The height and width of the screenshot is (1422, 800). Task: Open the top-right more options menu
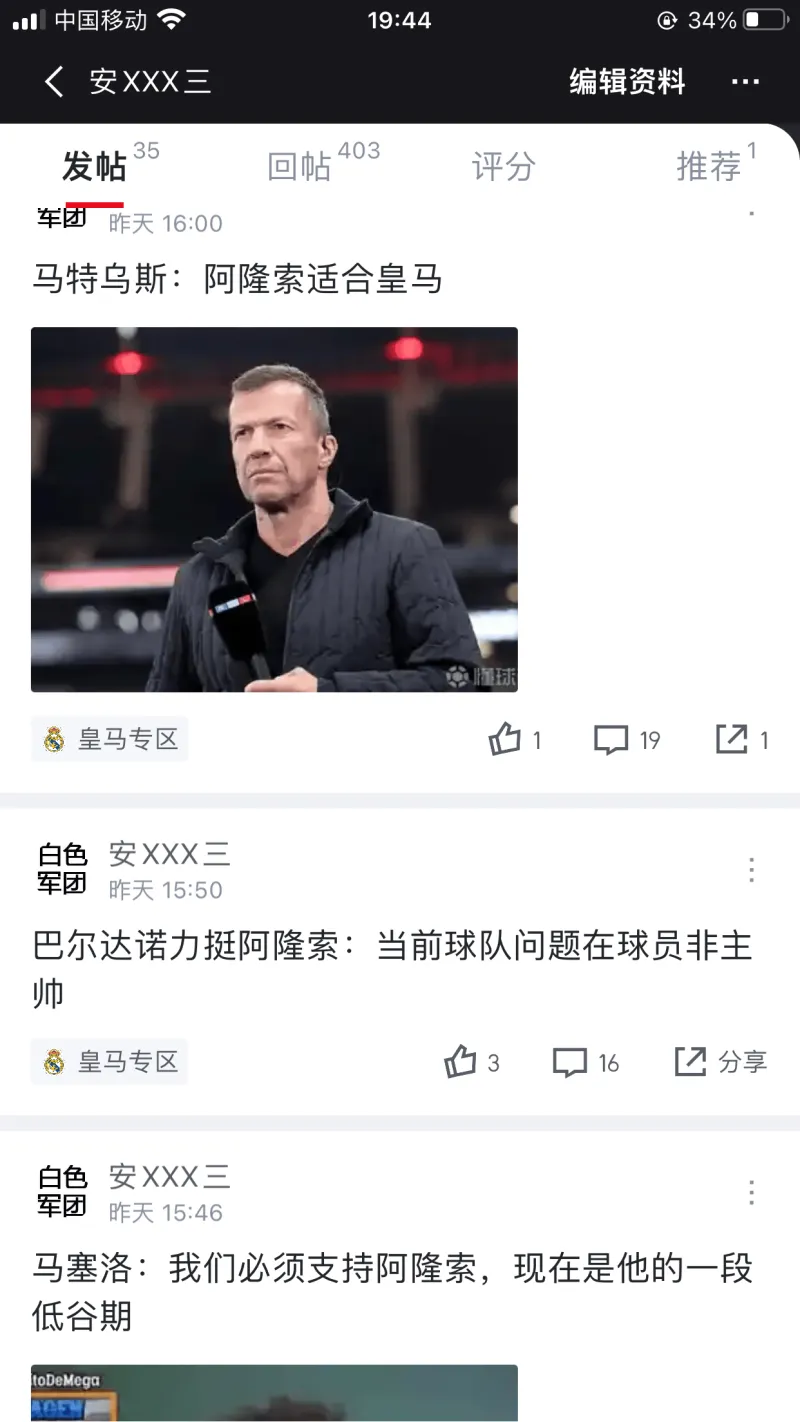tap(745, 82)
